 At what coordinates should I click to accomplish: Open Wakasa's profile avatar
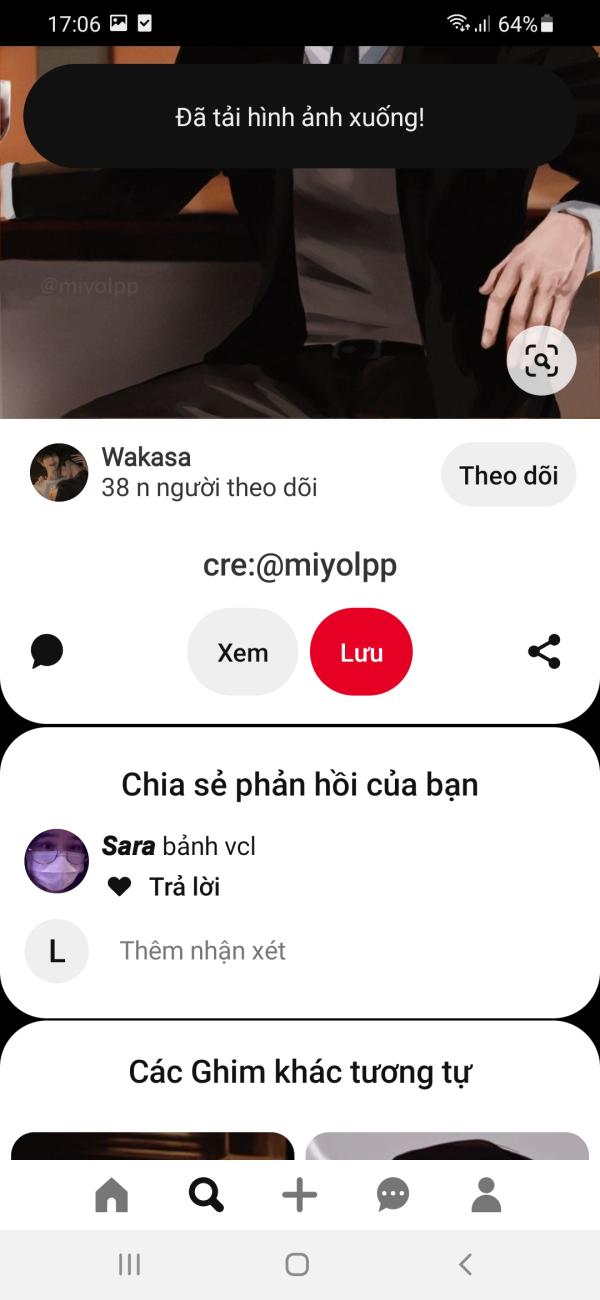point(59,473)
